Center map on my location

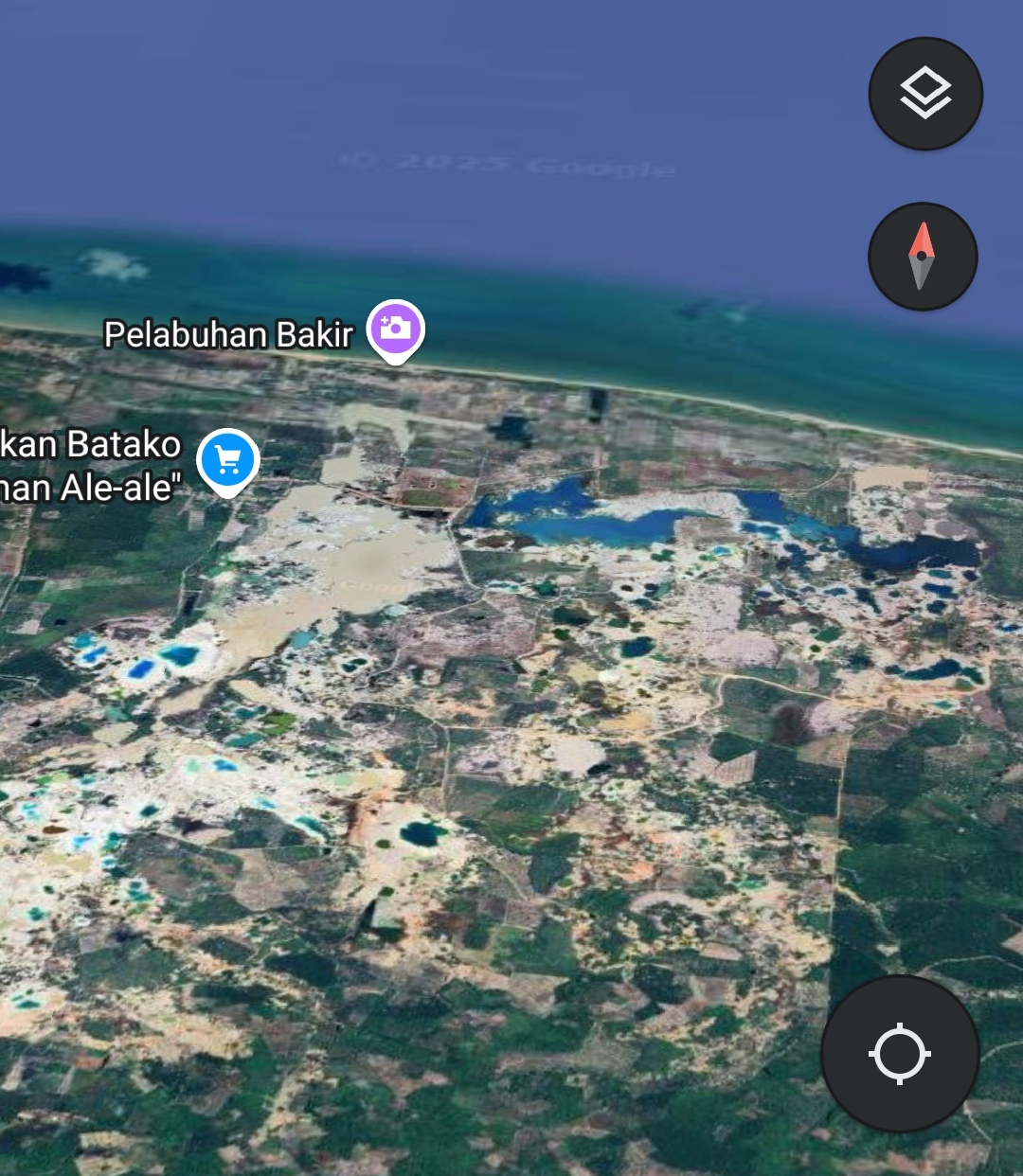(x=899, y=1053)
